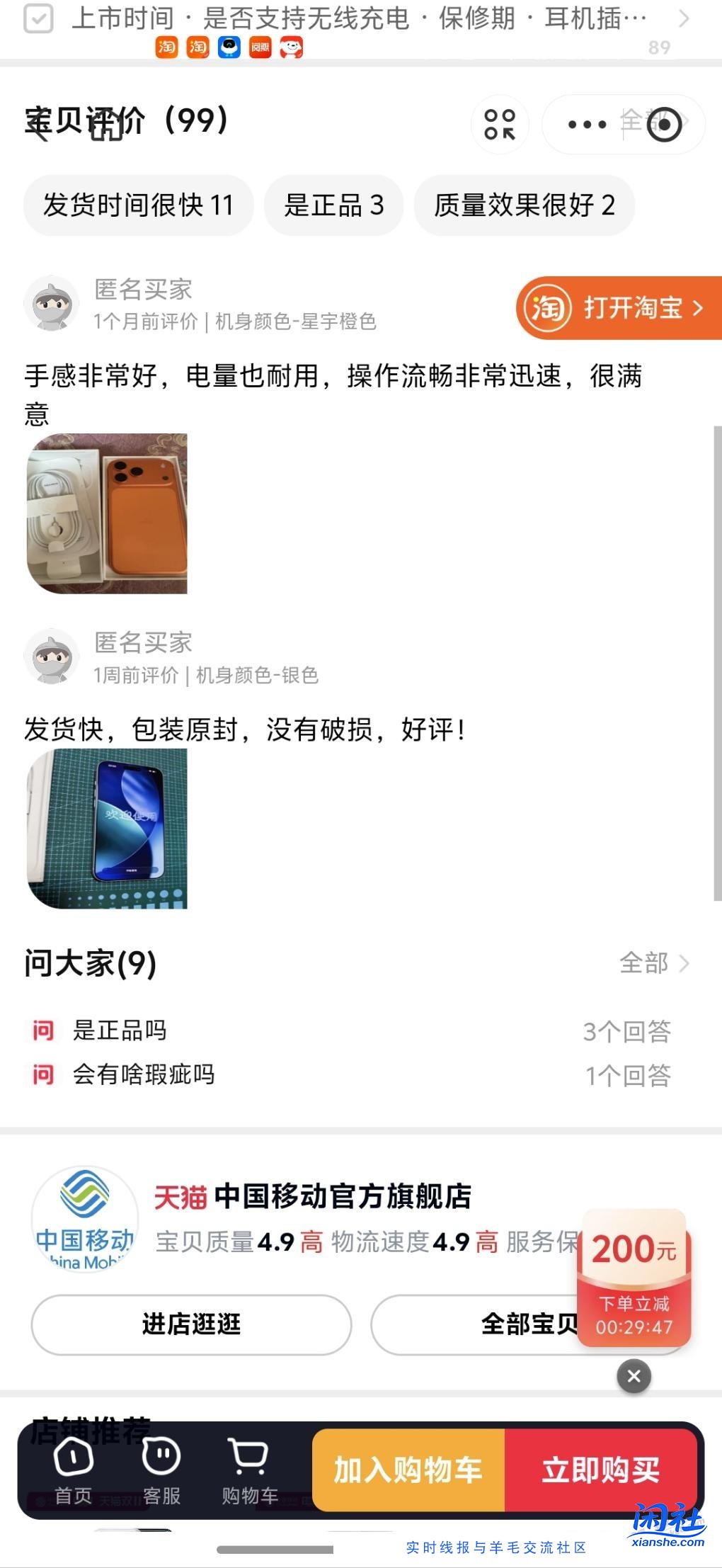This screenshot has height=1568, width=722.
Task: Expand the 上市时间 row via its right chevron
Action: click(x=685, y=19)
